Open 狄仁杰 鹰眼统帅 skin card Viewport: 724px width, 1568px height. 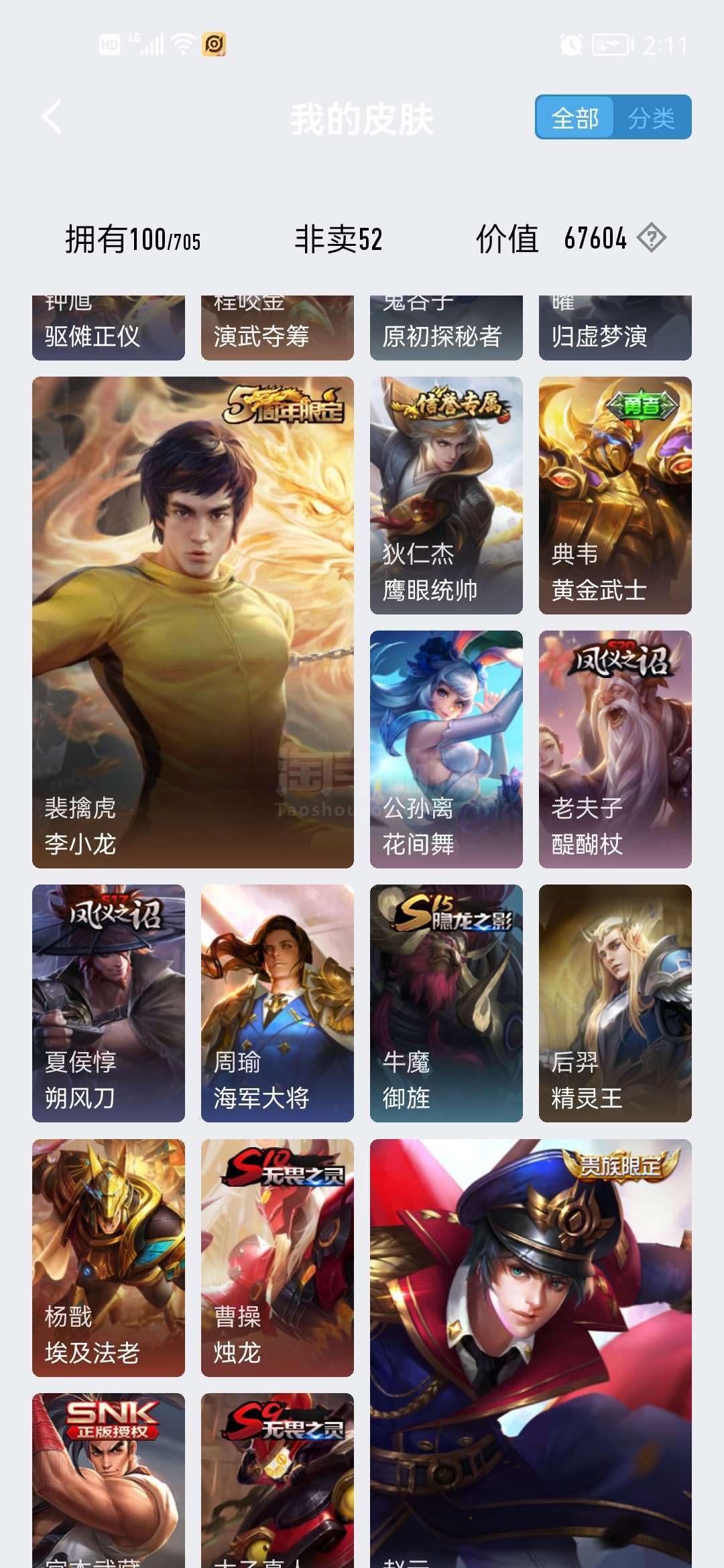tap(446, 495)
